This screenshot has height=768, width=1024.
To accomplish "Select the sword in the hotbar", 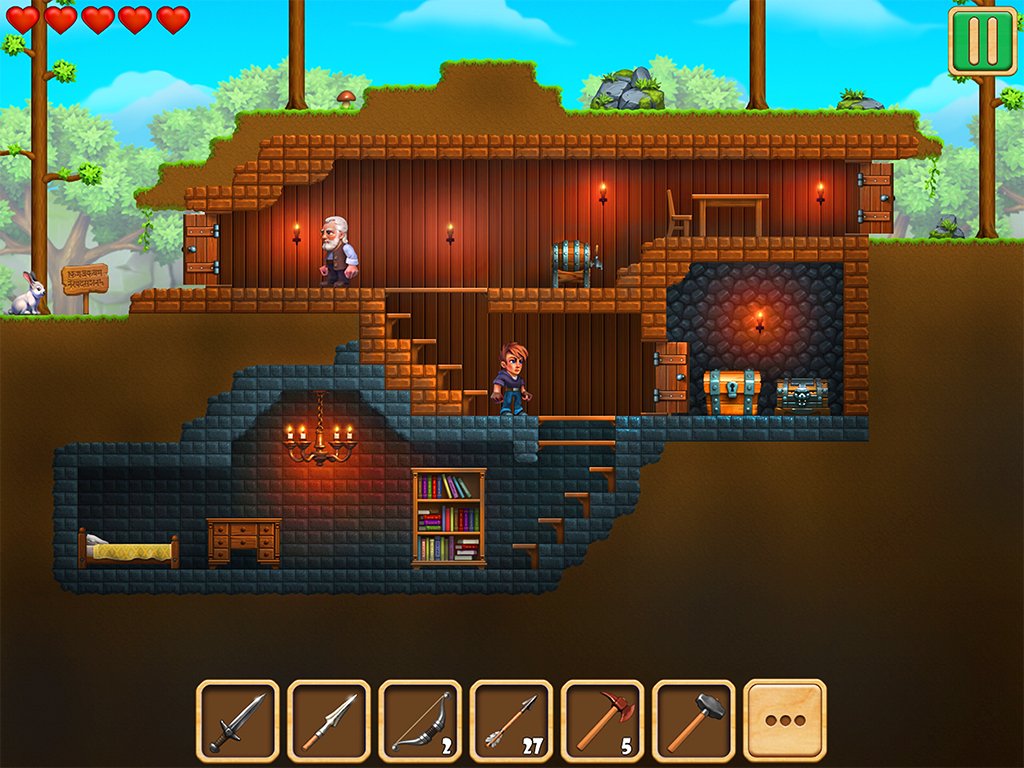I will [x=237, y=720].
